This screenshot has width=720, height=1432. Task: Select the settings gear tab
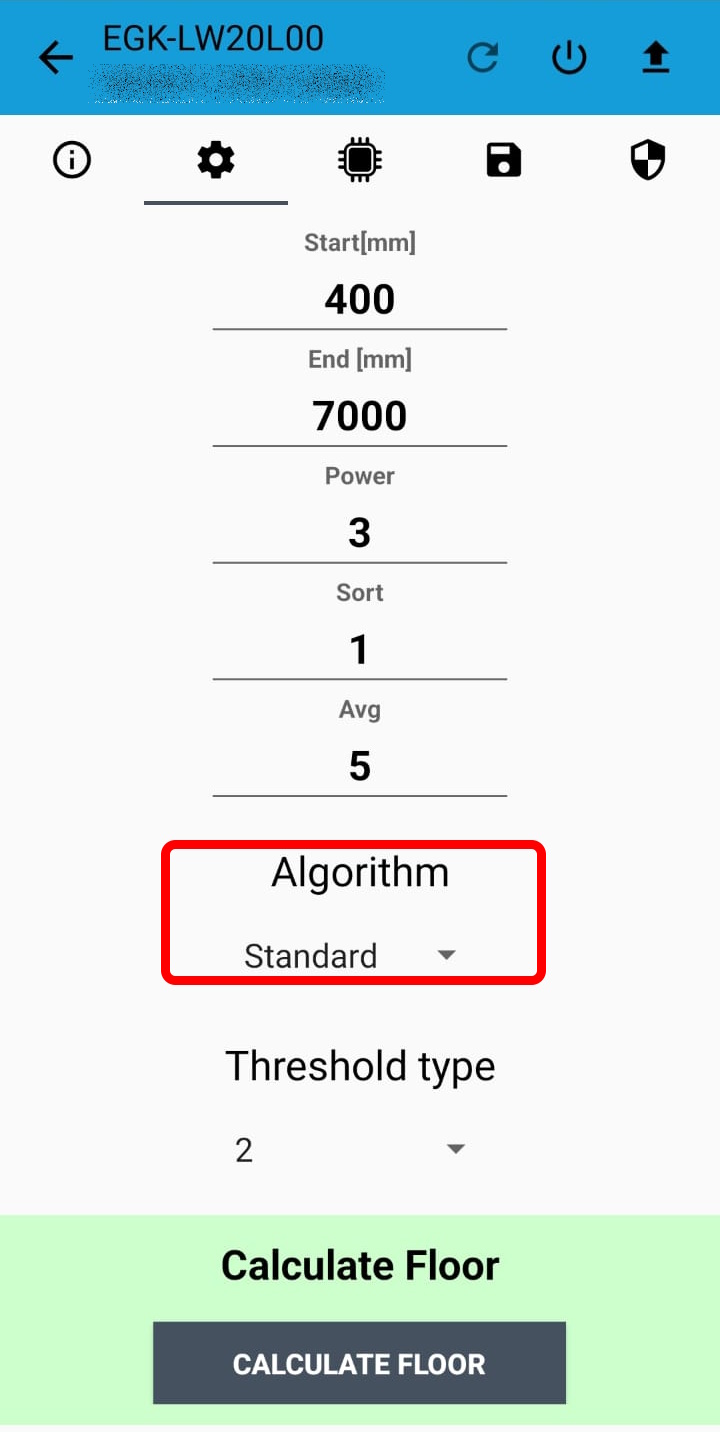click(x=216, y=160)
